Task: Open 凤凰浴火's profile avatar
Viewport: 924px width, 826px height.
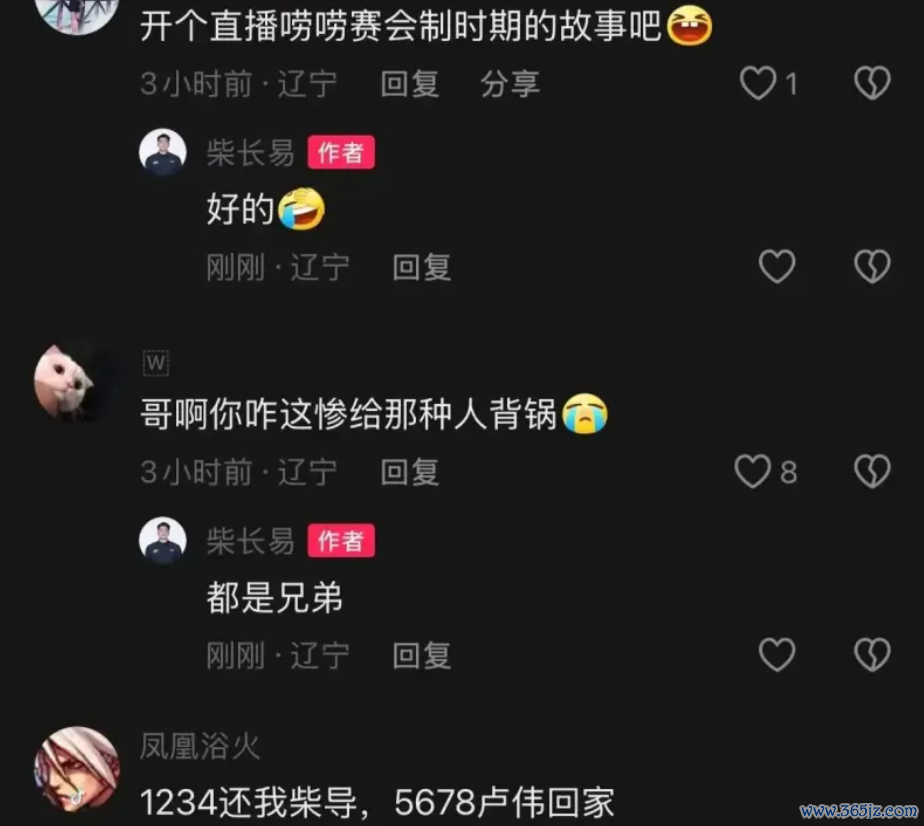Action: 77,769
